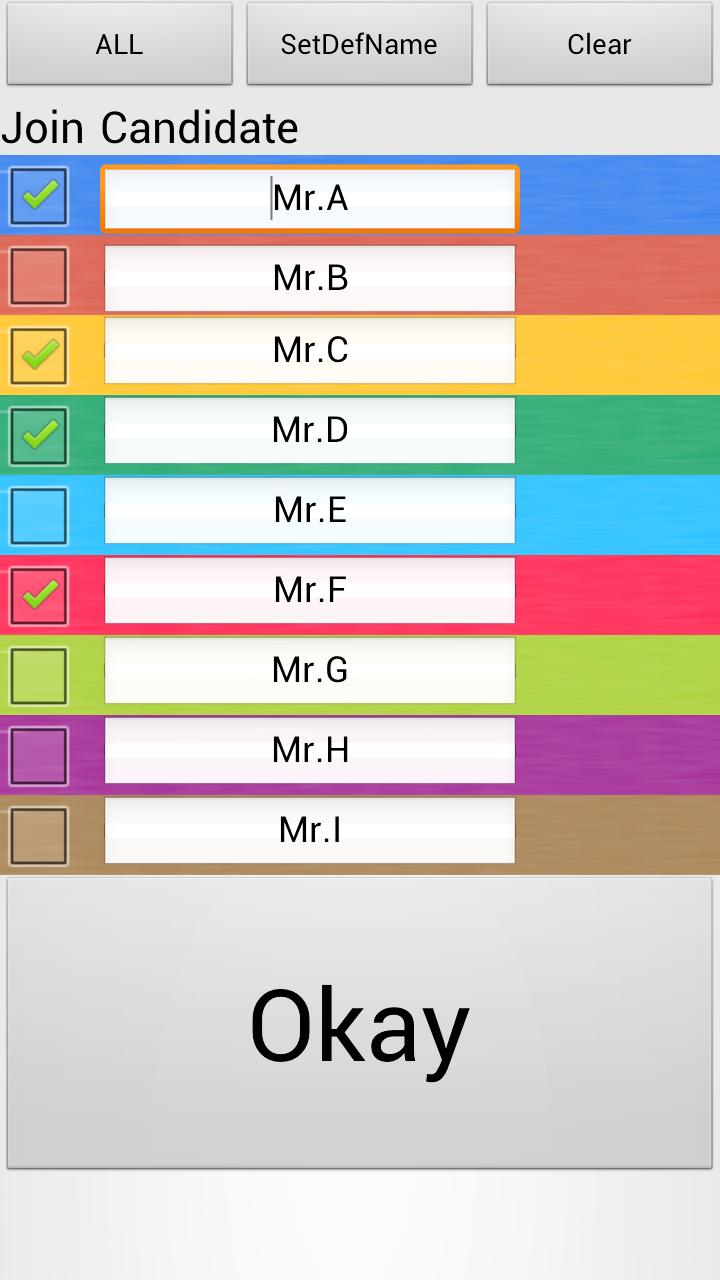Tap the ALL button
Viewport: 720px width, 1280px height.
click(120, 44)
